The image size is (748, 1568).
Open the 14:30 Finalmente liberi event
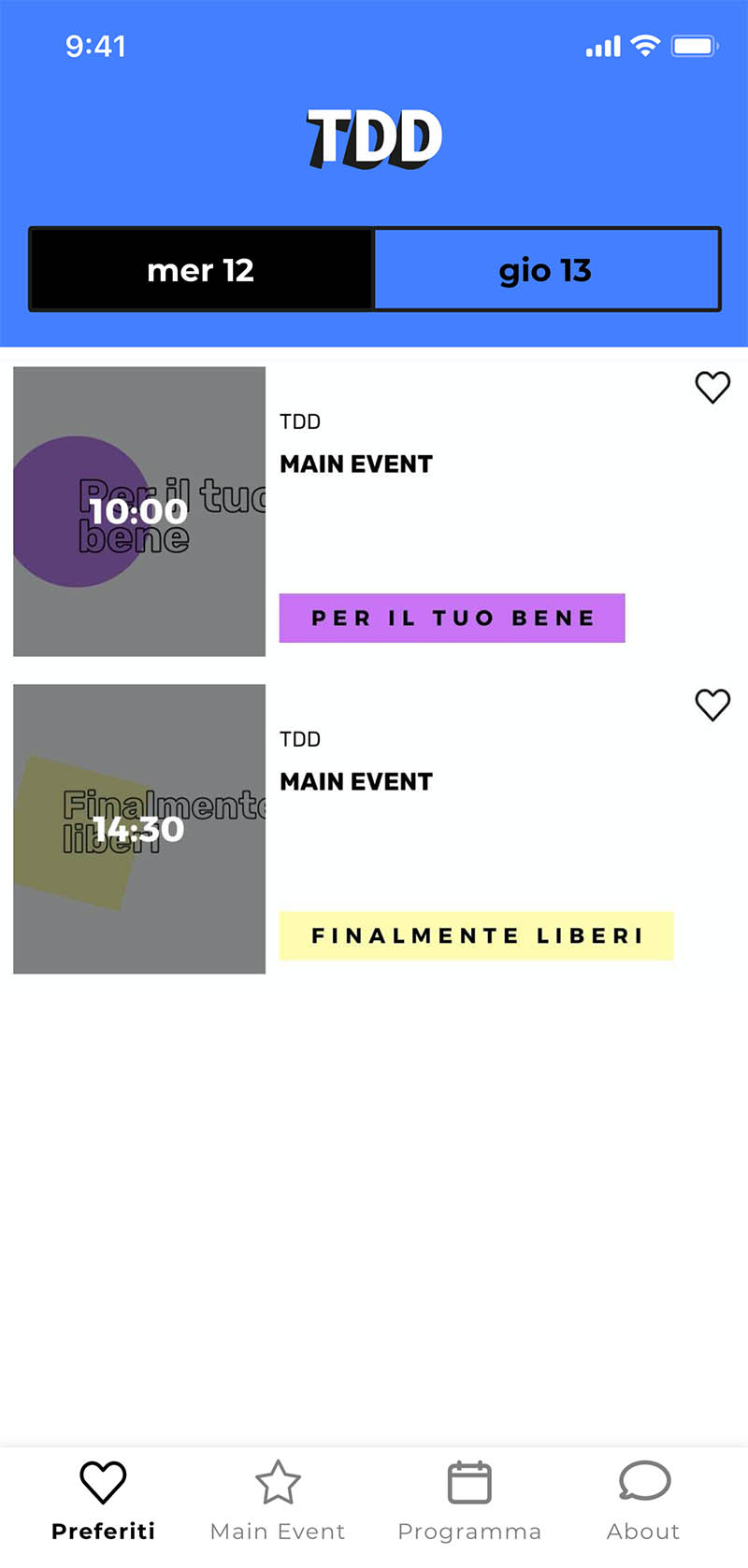click(x=139, y=829)
